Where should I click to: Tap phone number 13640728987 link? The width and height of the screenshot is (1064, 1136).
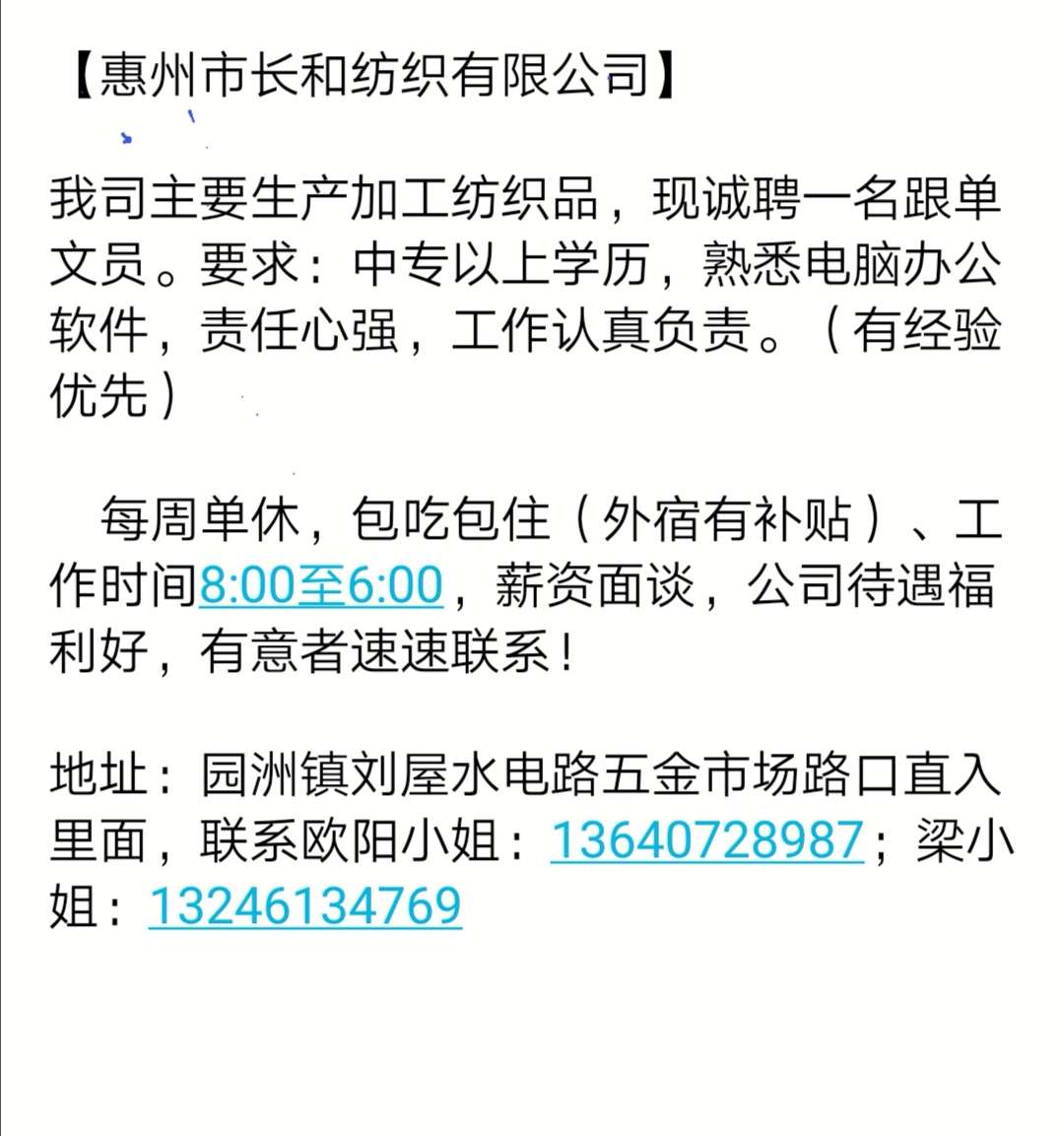tap(706, 841)
